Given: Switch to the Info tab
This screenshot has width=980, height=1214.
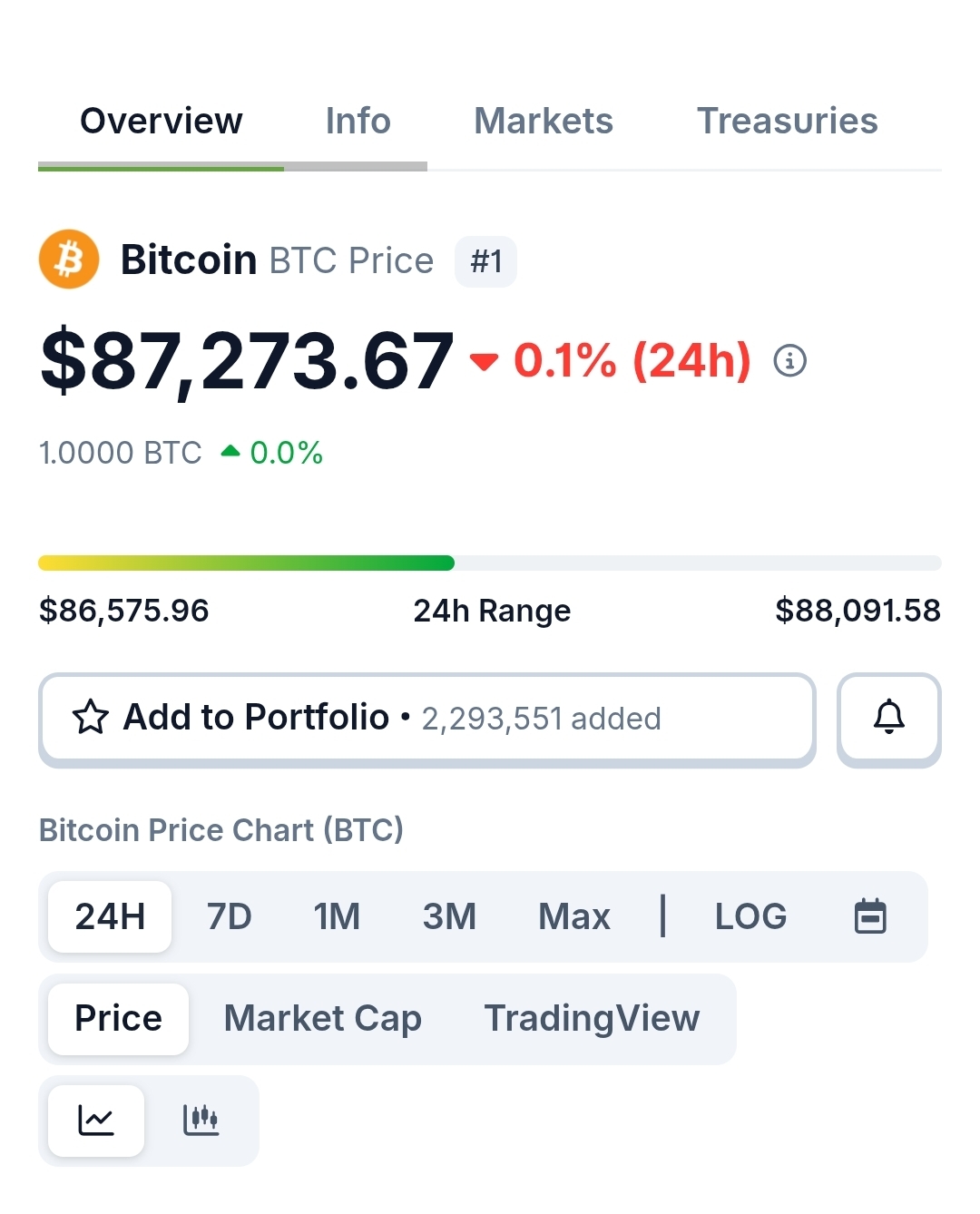Looking at the screenshot, I should (x=358, y=121).
